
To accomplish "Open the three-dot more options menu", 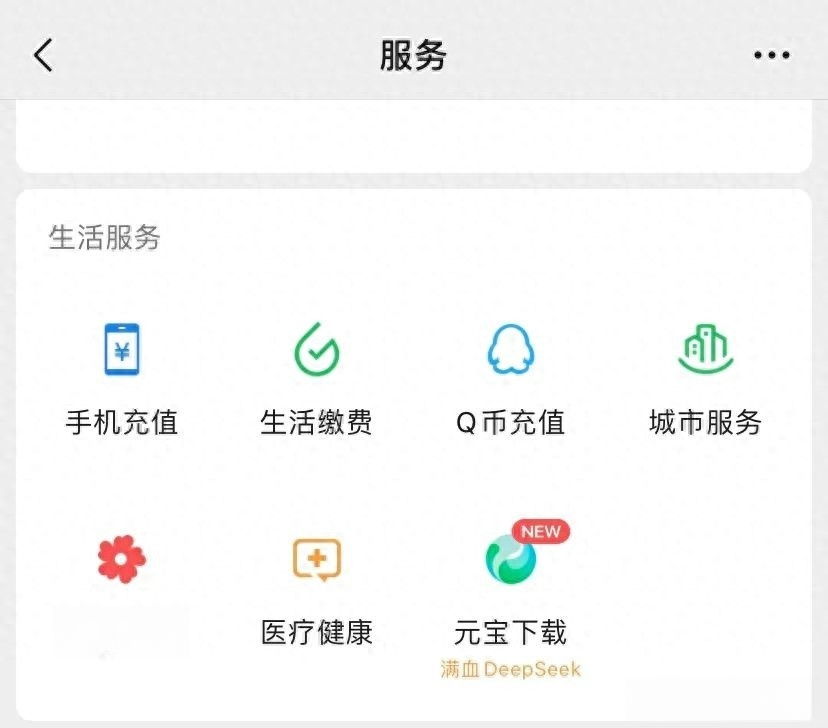I will [x=771, y=55].
